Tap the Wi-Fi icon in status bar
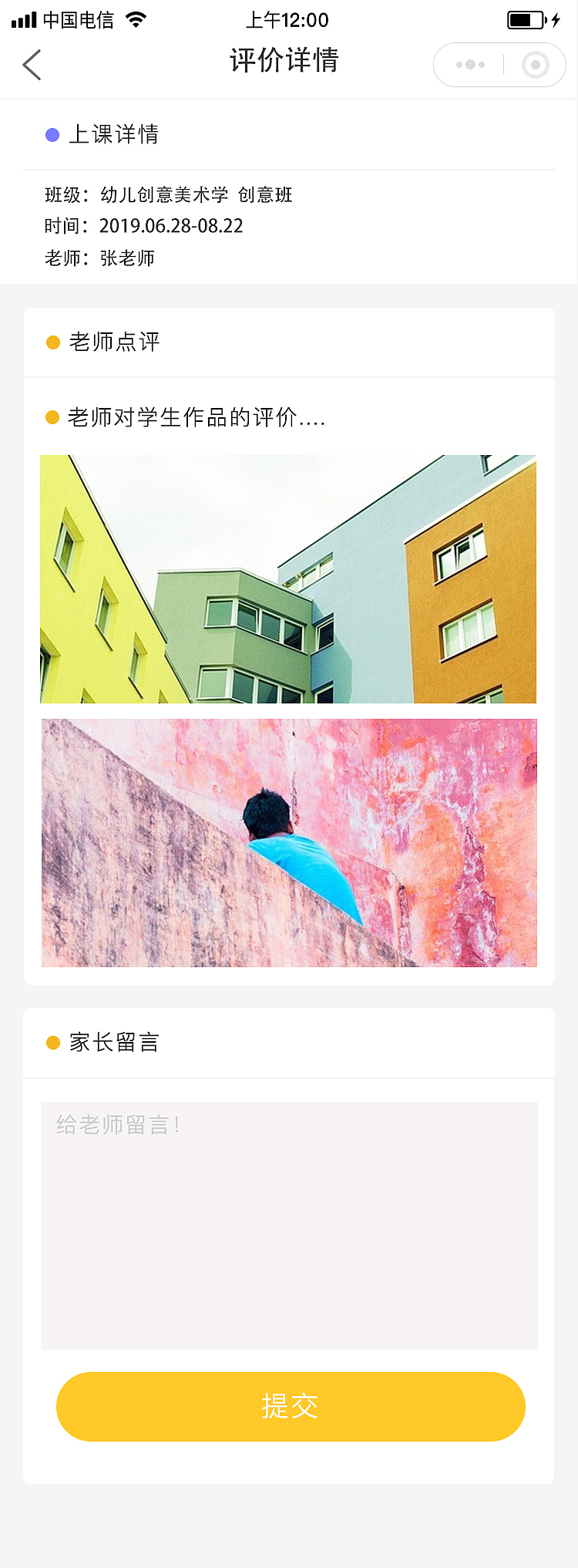578x1568 pixels. coord(136,20)
